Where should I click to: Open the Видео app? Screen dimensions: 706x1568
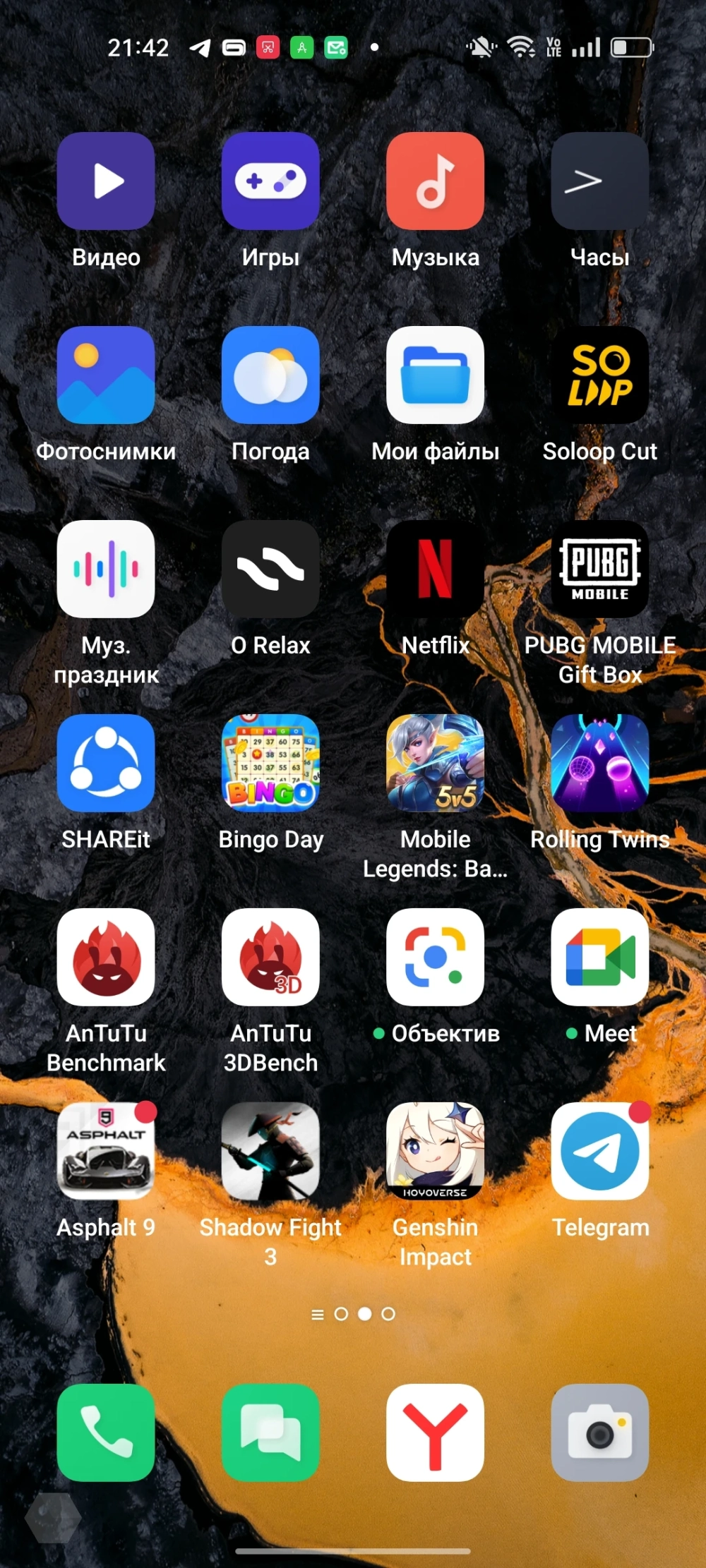tap(106, 181)
